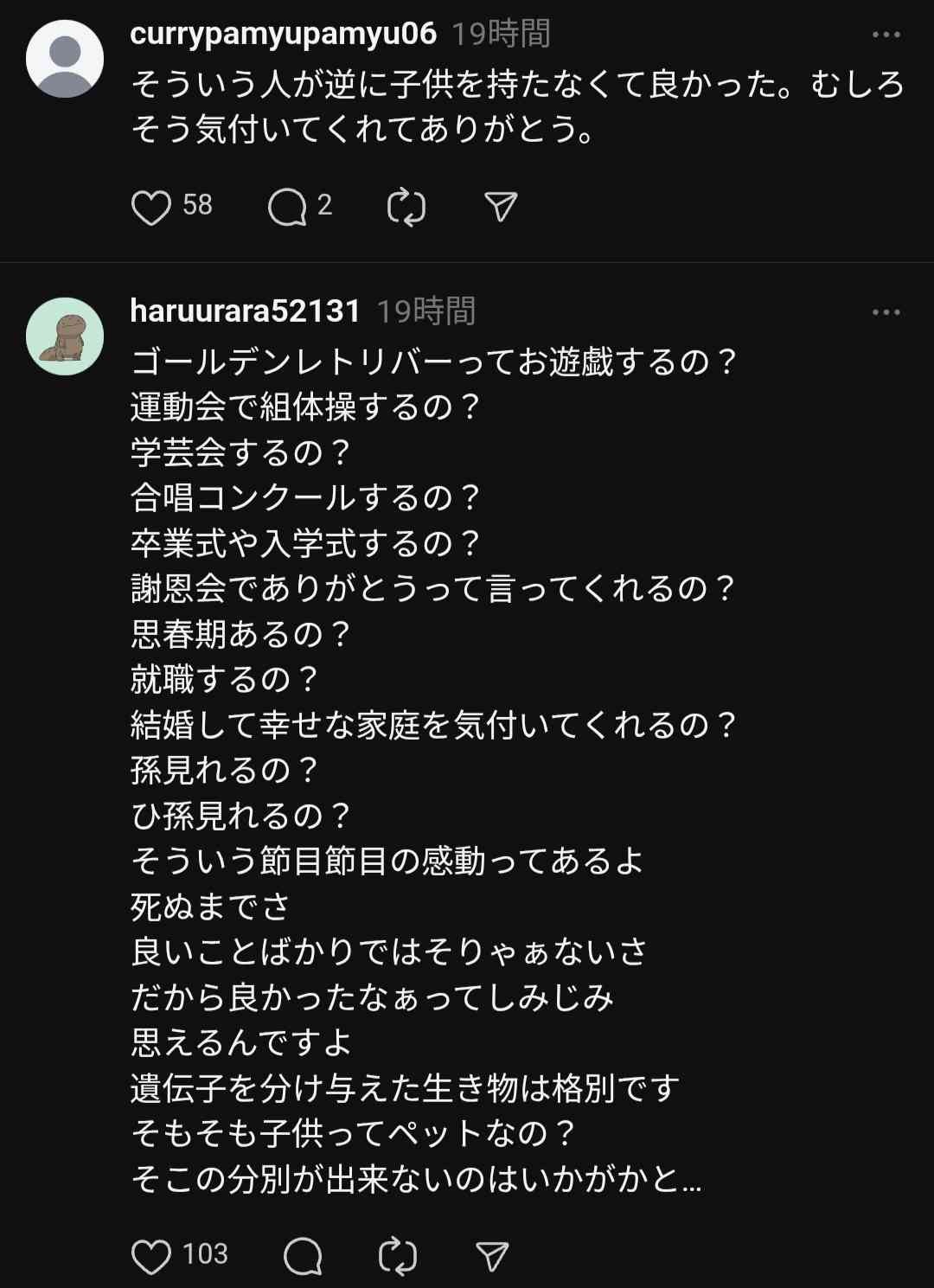
Task: Open currypamyupamyu06 username link
Action: [x=283, y=34]
